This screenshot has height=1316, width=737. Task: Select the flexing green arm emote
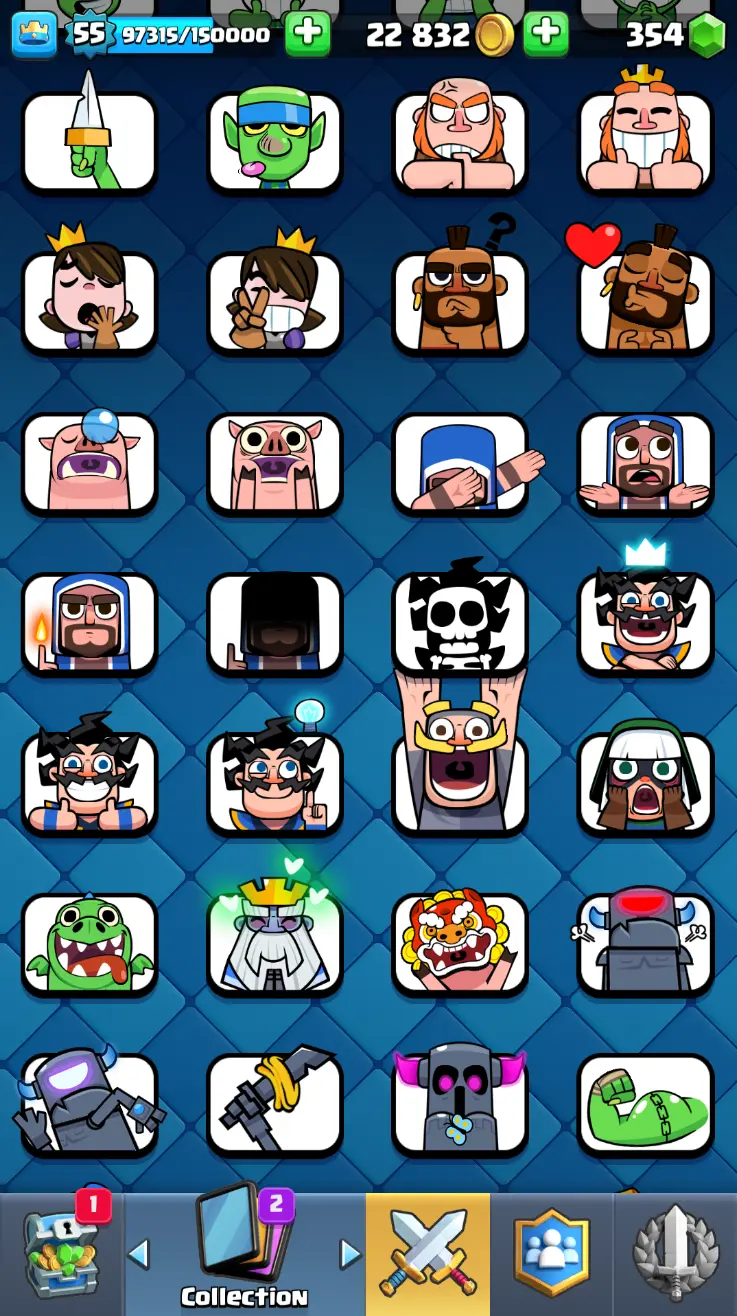coord(645,1103)
